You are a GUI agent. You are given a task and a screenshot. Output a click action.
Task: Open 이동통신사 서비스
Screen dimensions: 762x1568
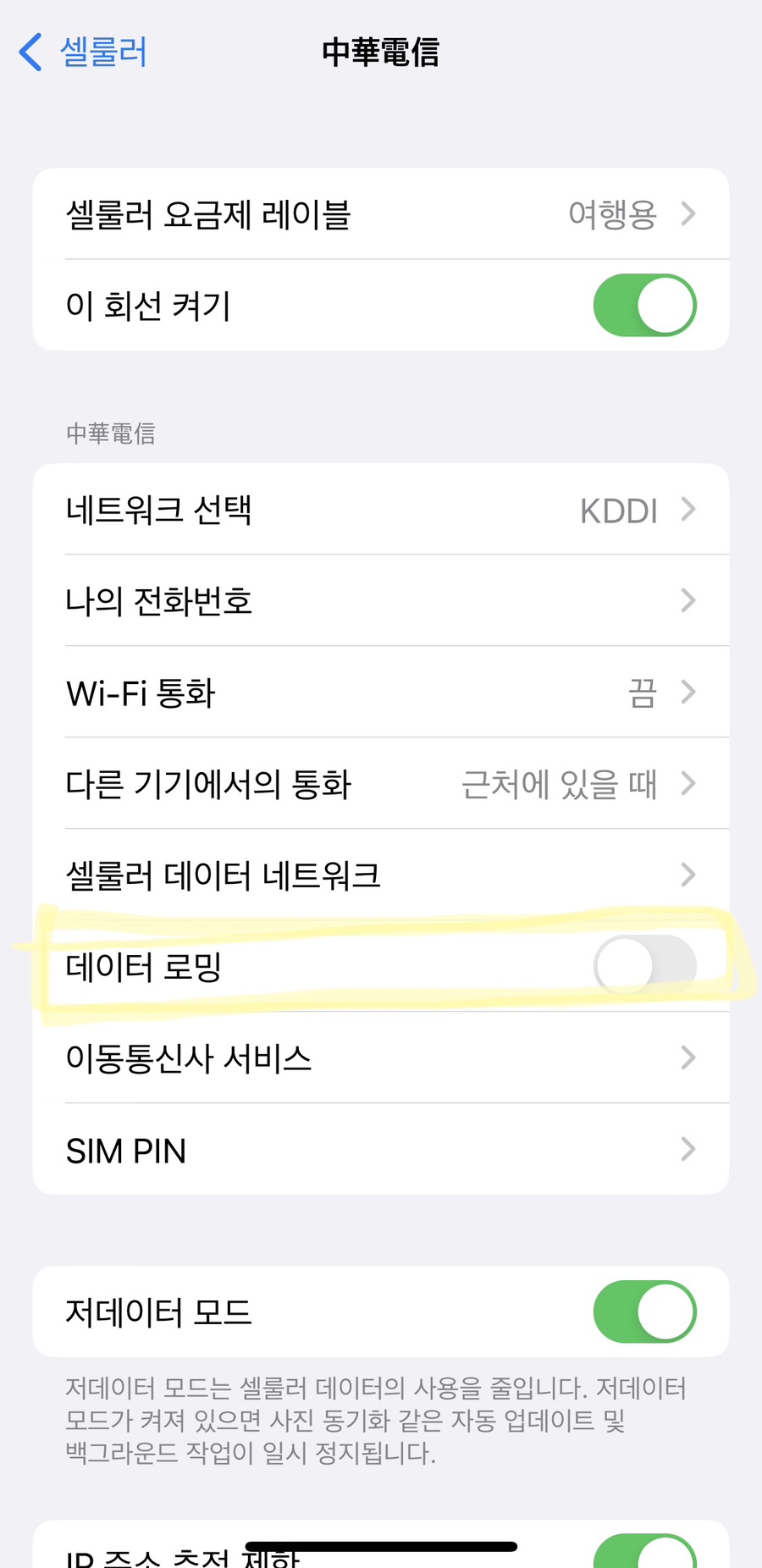pyautogui.click(x=381, y=1058)
